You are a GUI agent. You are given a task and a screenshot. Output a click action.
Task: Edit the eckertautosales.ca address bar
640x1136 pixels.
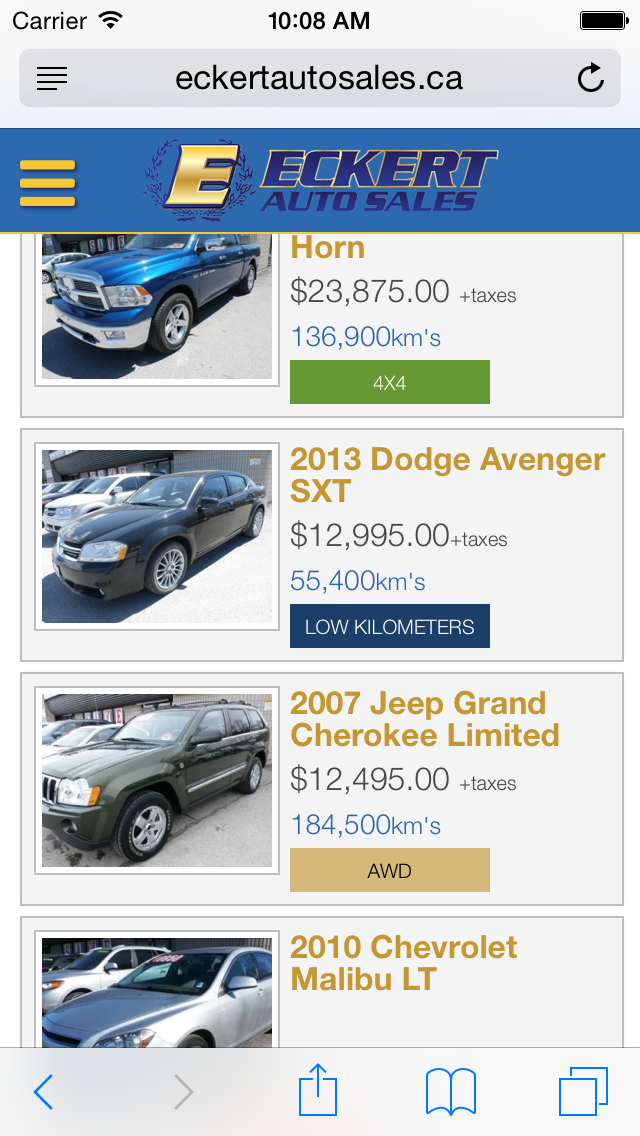tap(318, 78)
